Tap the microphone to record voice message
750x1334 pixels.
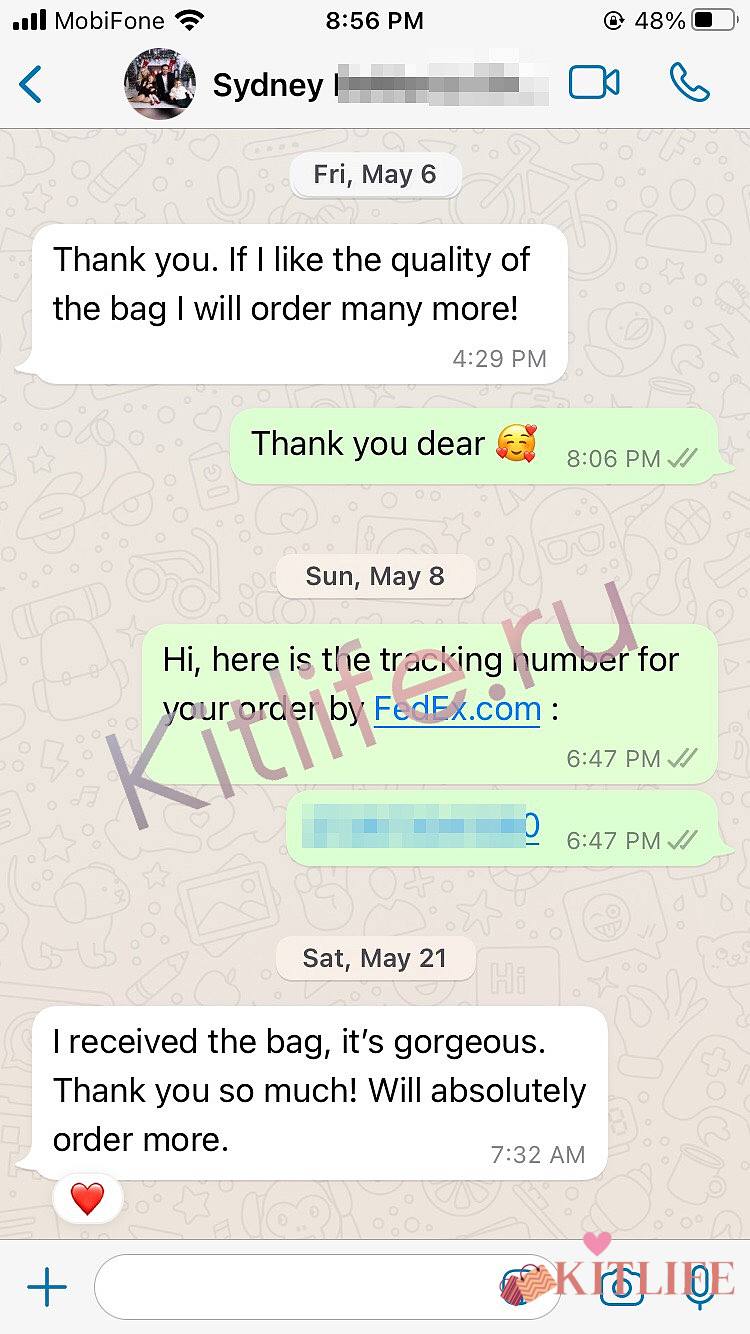pyautogui.click(x=700, y=1287)
